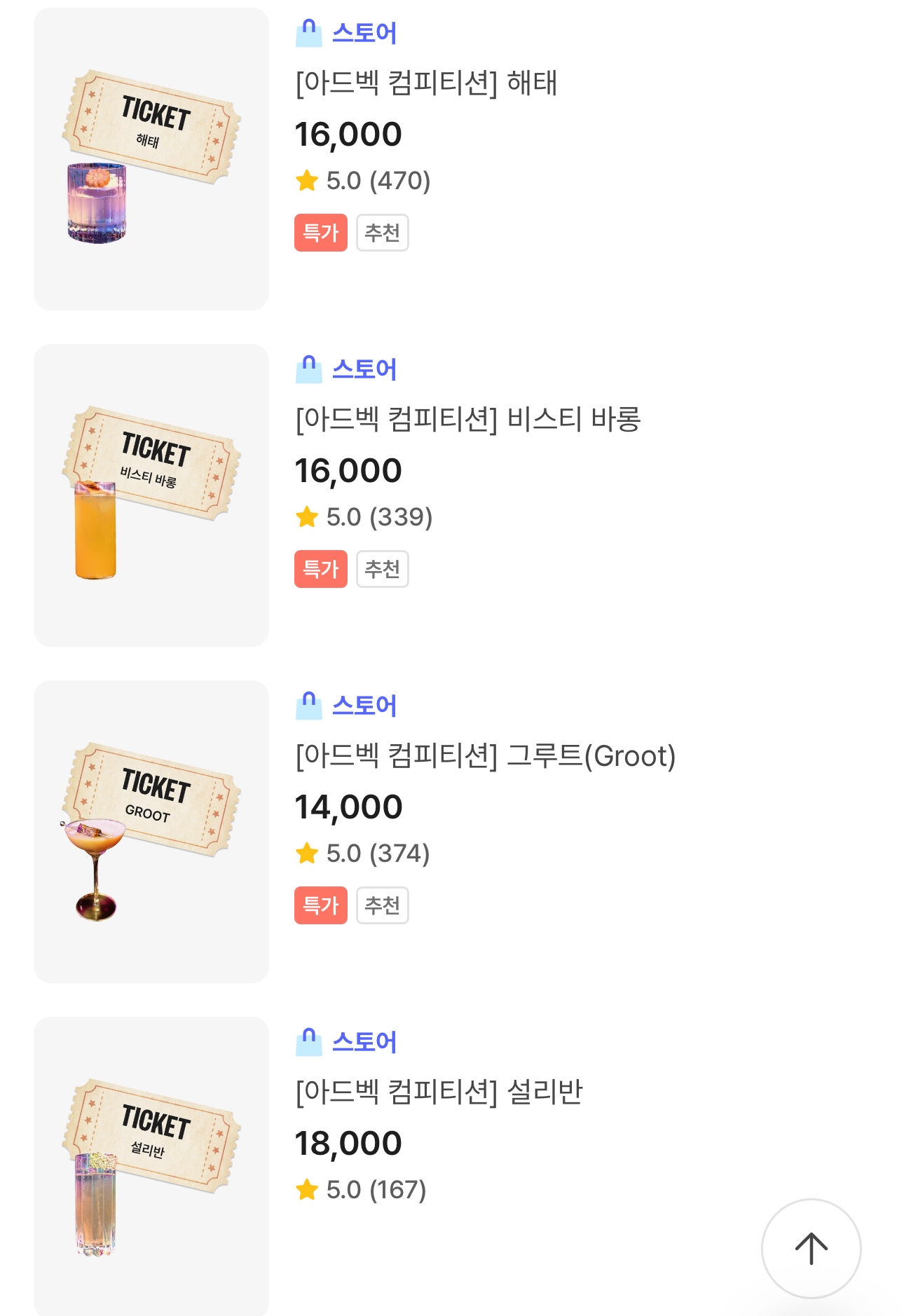Image resolution: width=904 pixels, height=1316 pixels.
Task: View the 비스티 바롱 ticket product
Action: pos(467,420)
